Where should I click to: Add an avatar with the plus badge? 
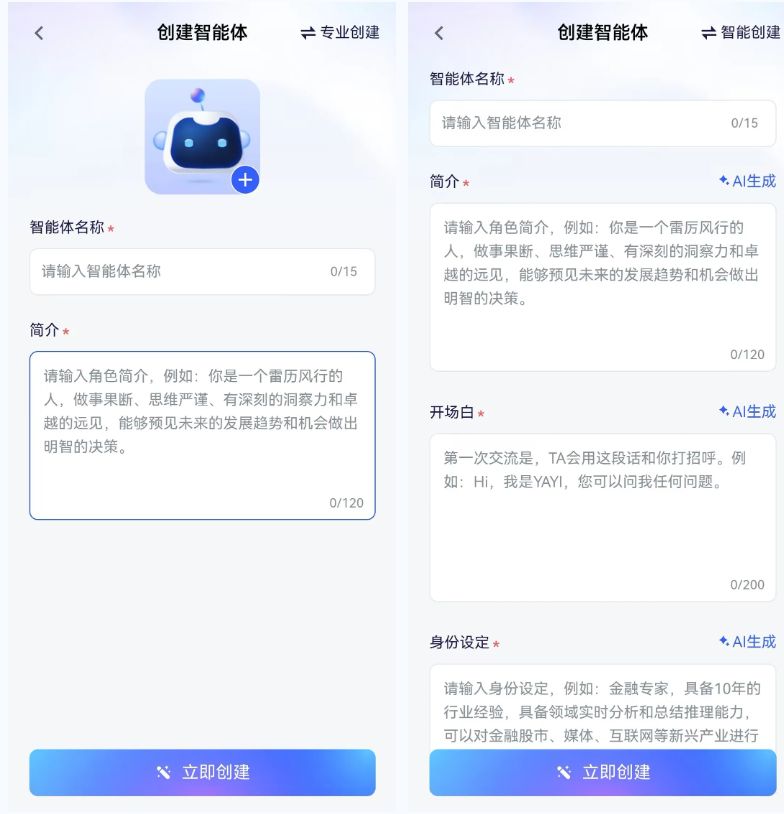point(246,180)
